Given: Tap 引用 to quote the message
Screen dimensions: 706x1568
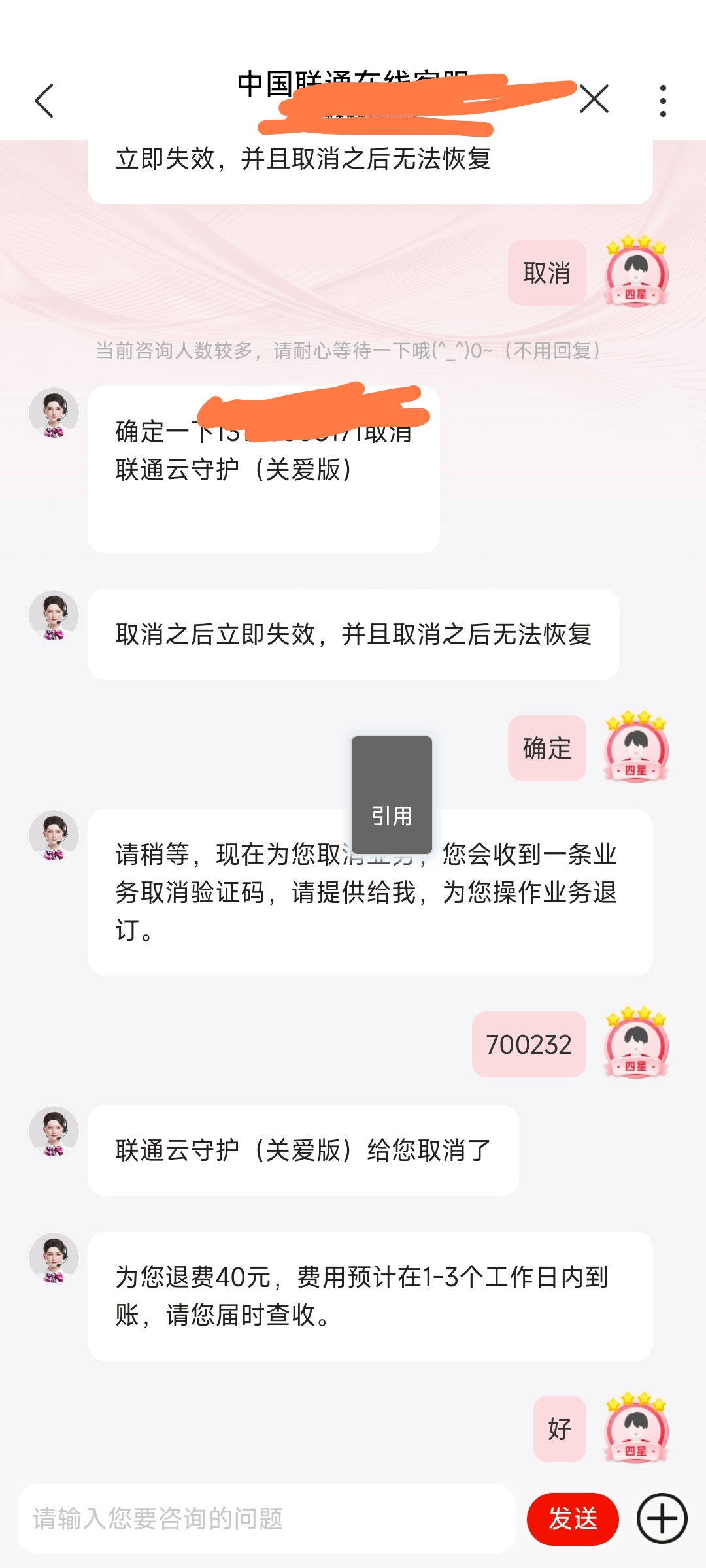Looking at the screenshot, I should coord(392,815).
